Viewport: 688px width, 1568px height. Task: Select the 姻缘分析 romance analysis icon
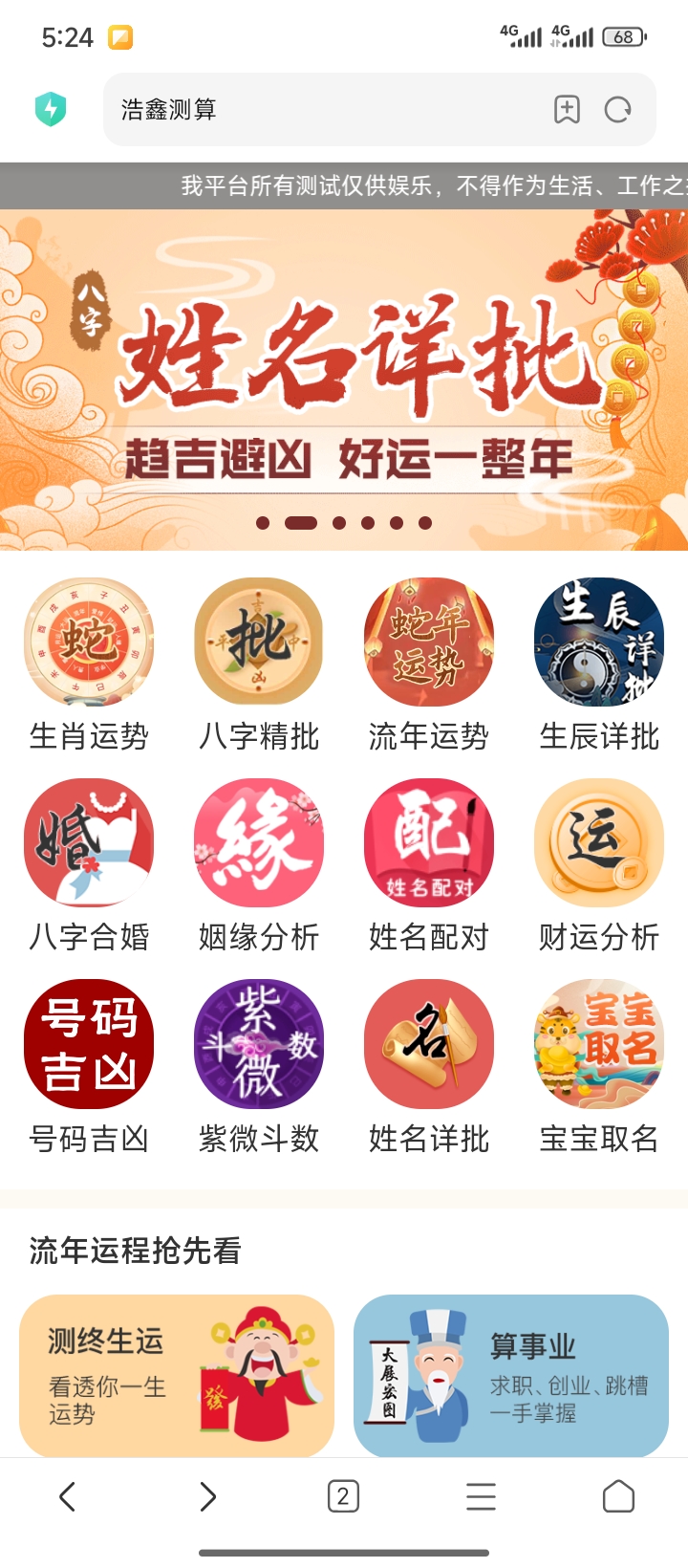tap(258, 843)
